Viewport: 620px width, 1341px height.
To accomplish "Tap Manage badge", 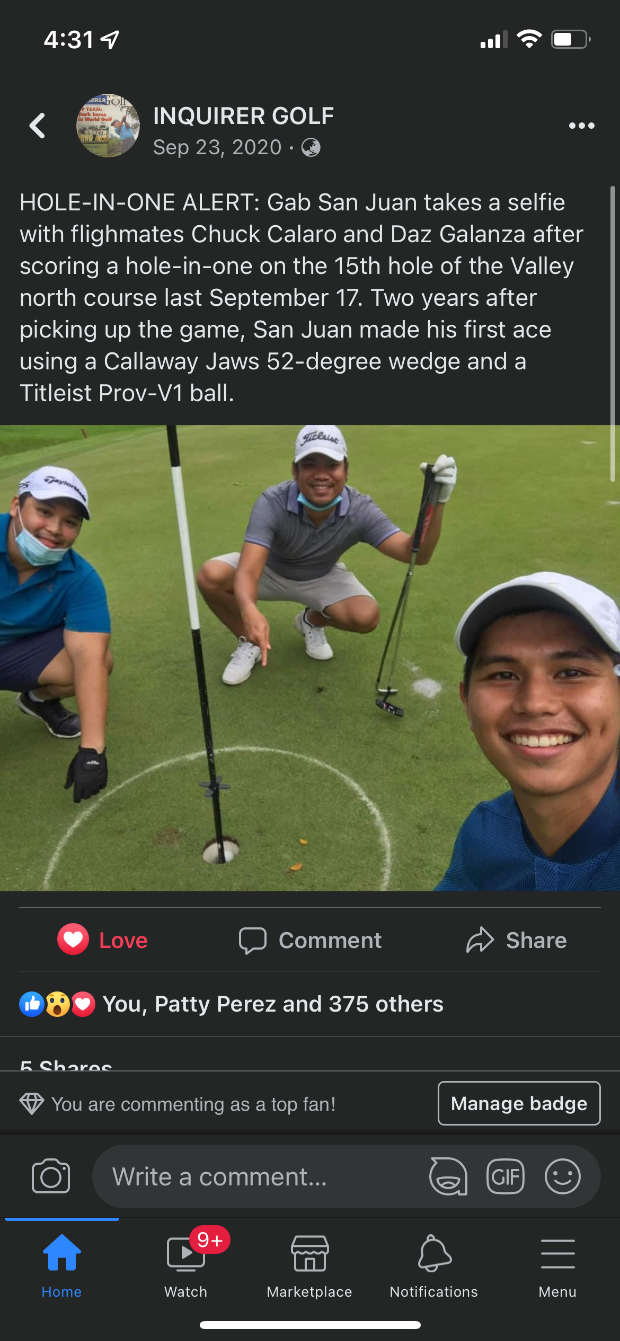I will 518,1104.
